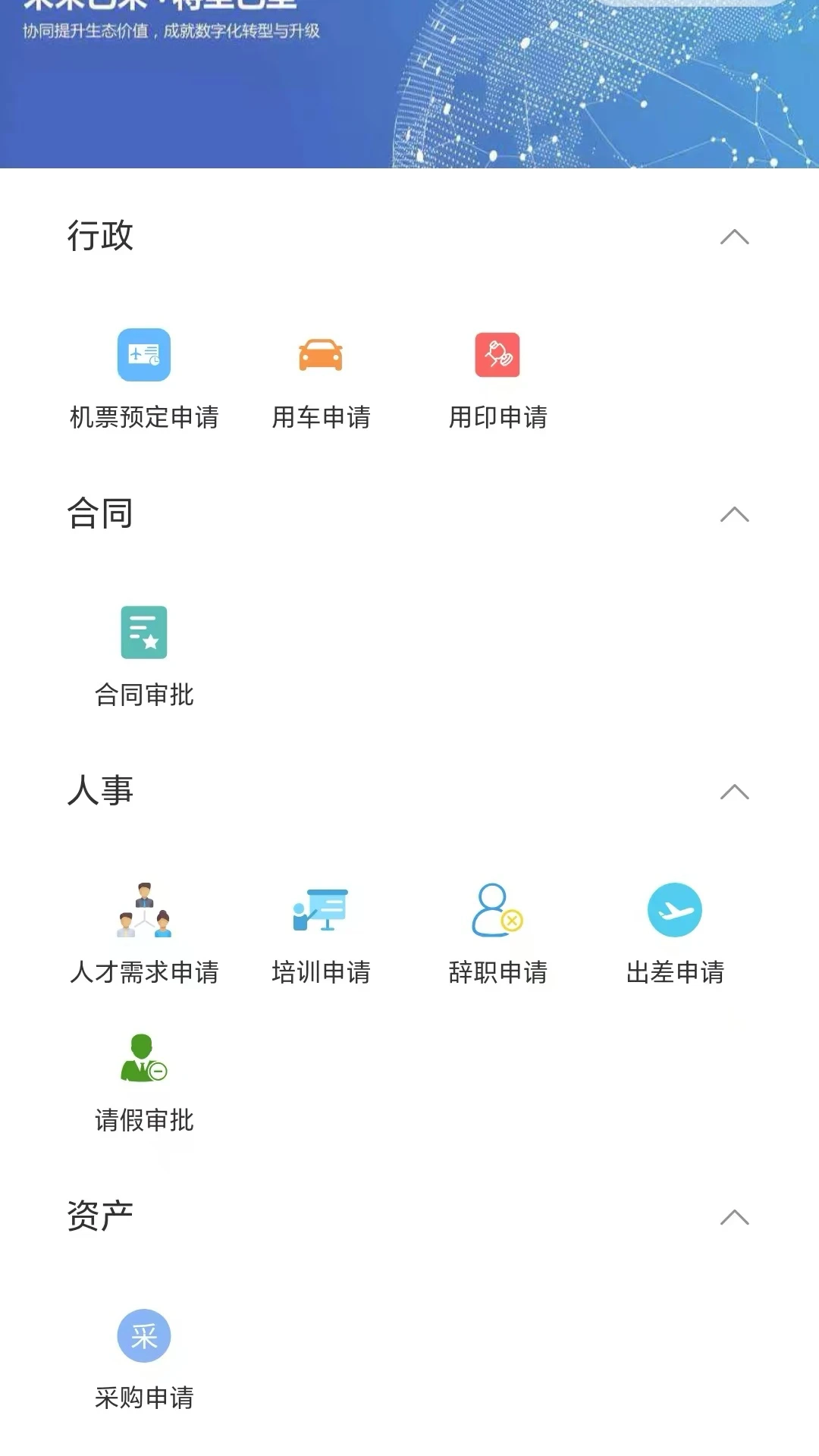Select the 用车申请 car request icon
Screen dimensions: 819x1456
[x=322, y=354]
